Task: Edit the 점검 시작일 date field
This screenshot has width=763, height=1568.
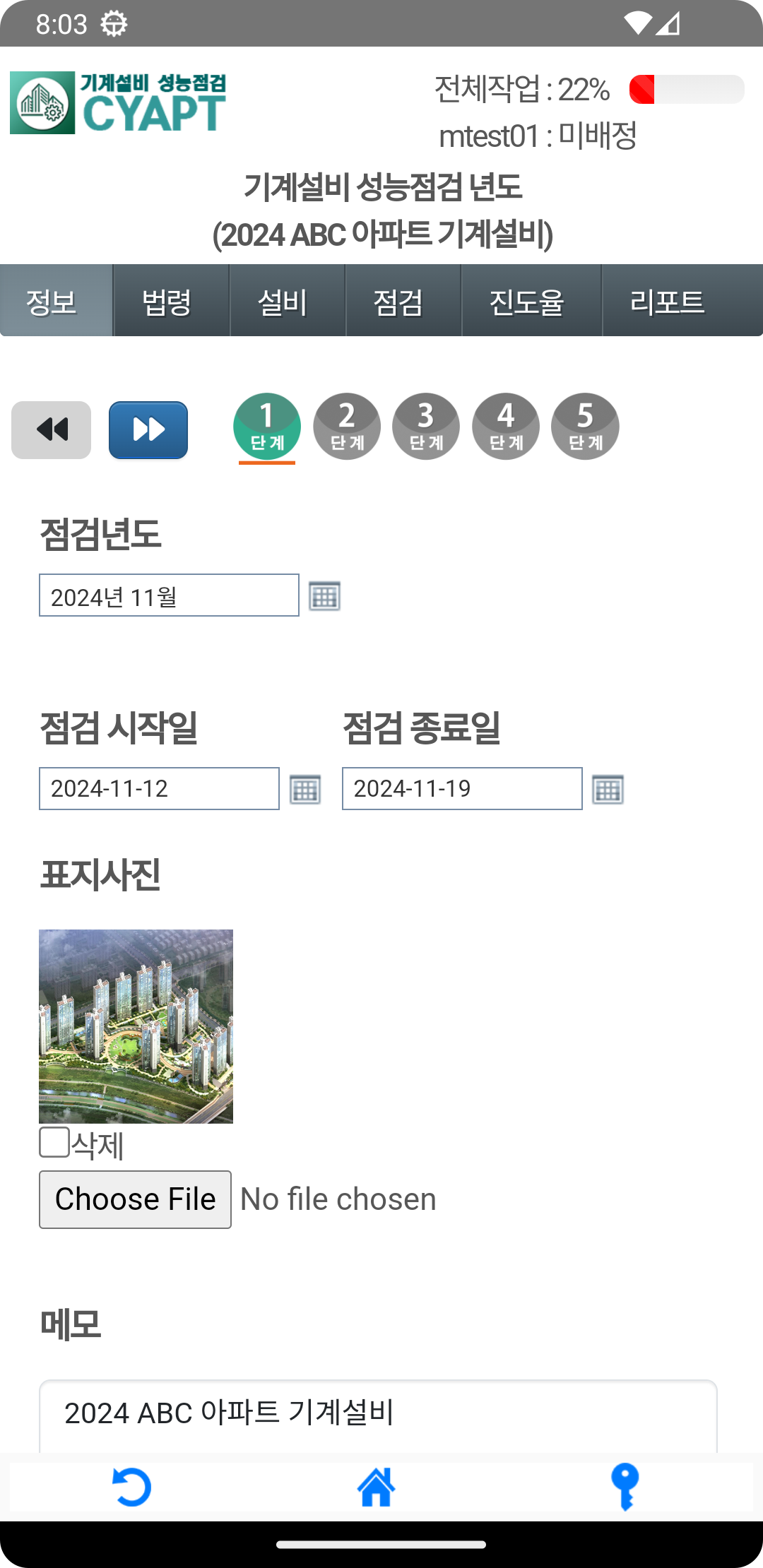Action: pyautogui.click(x=159, y=788)
